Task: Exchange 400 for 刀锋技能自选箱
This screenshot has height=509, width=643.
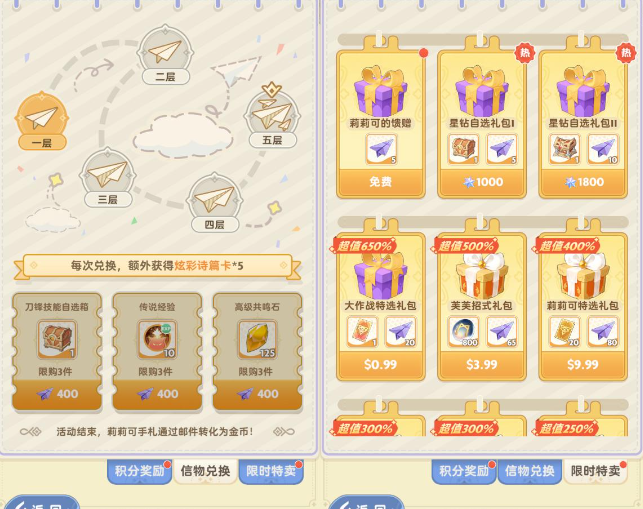Action: tap(57, 394)
